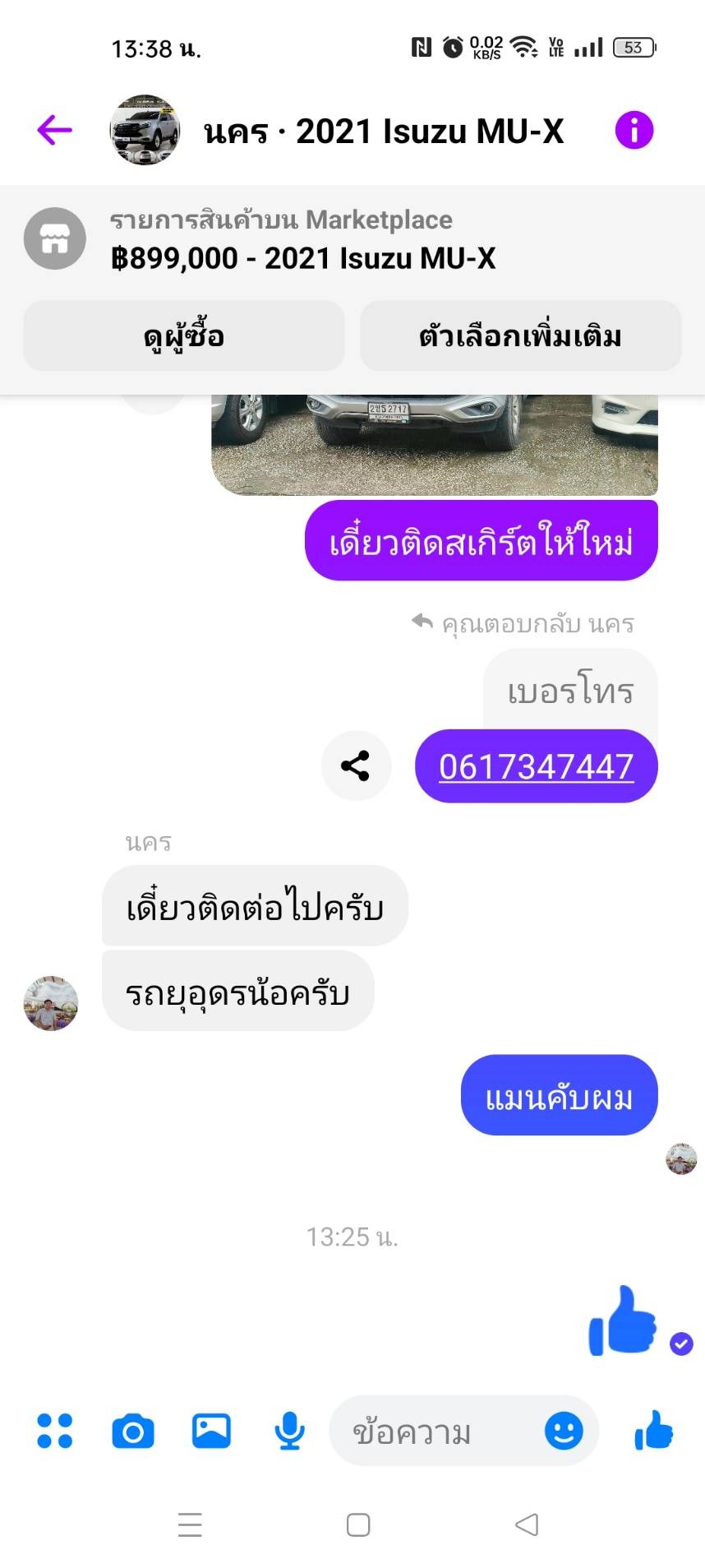Viewport: 705px width, 1568px height.
Task: Open the gallery image picker
Action: (211, 1431)
